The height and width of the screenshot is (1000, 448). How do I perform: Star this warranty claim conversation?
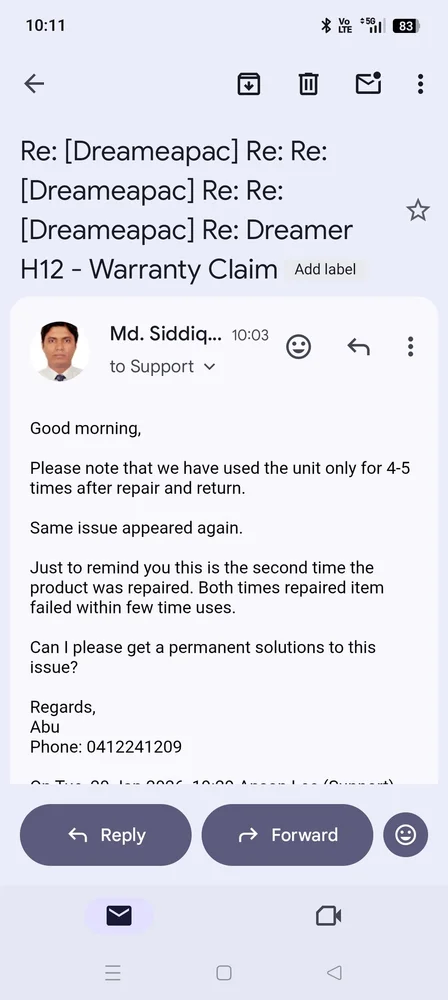[418, 210]
